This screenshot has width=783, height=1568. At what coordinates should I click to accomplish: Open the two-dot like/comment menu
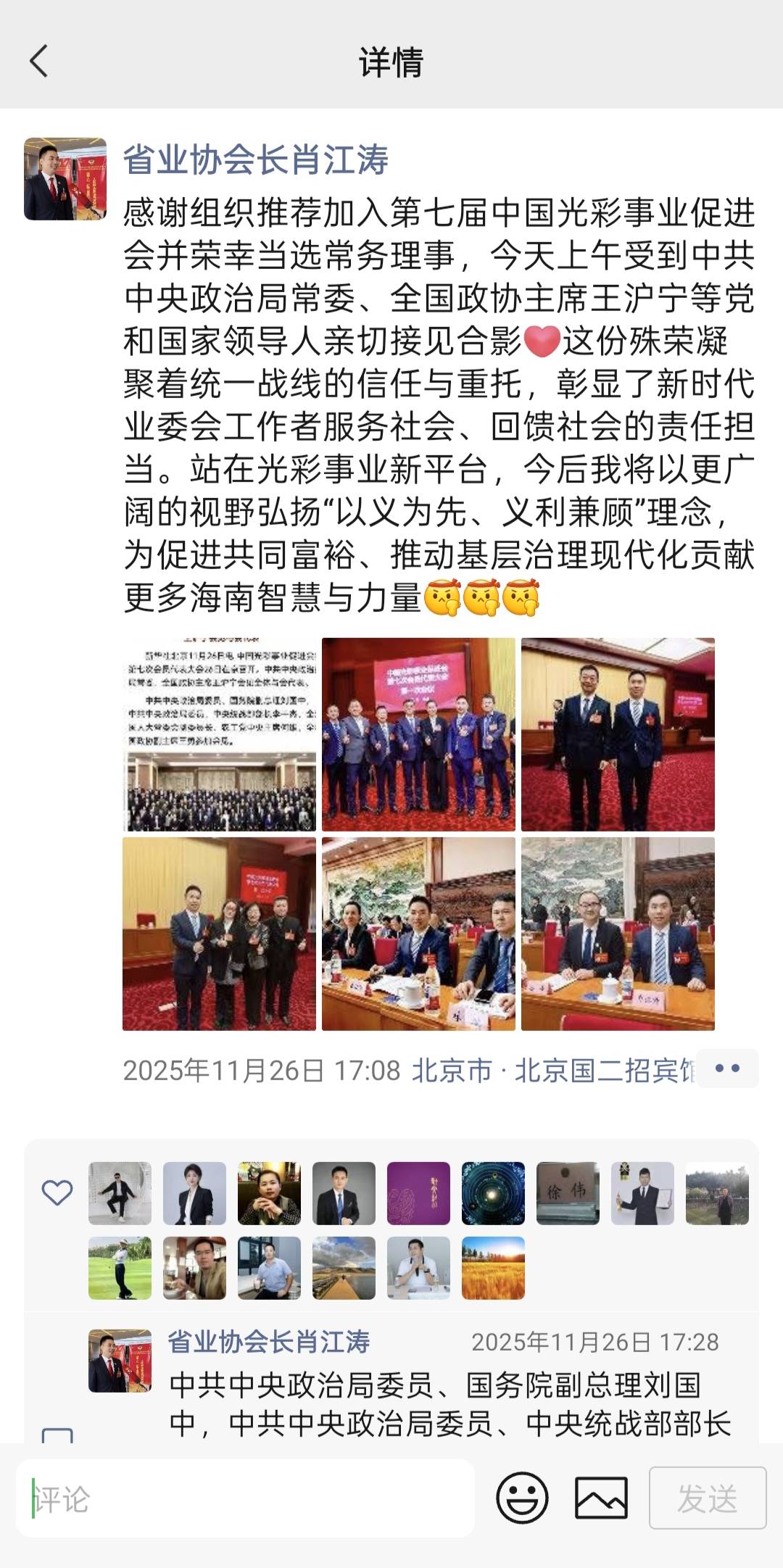[727, 1069]
